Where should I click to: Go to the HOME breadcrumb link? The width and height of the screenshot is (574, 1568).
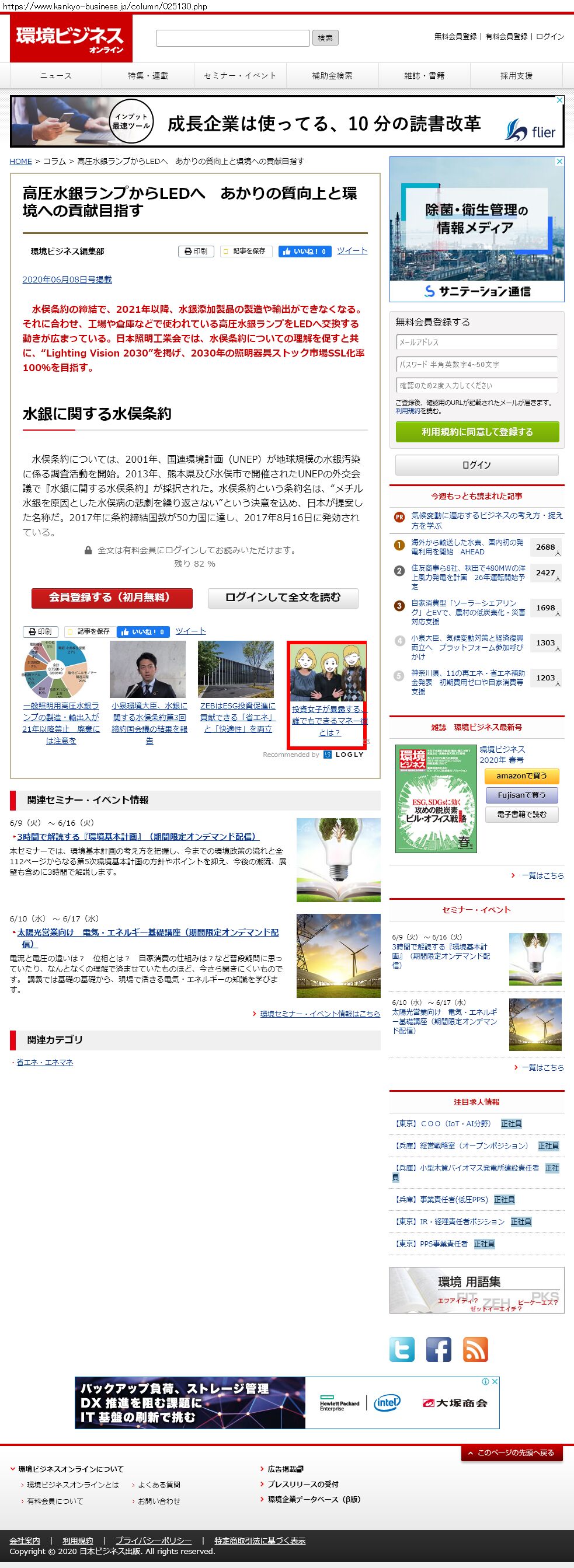click(20, 161)
